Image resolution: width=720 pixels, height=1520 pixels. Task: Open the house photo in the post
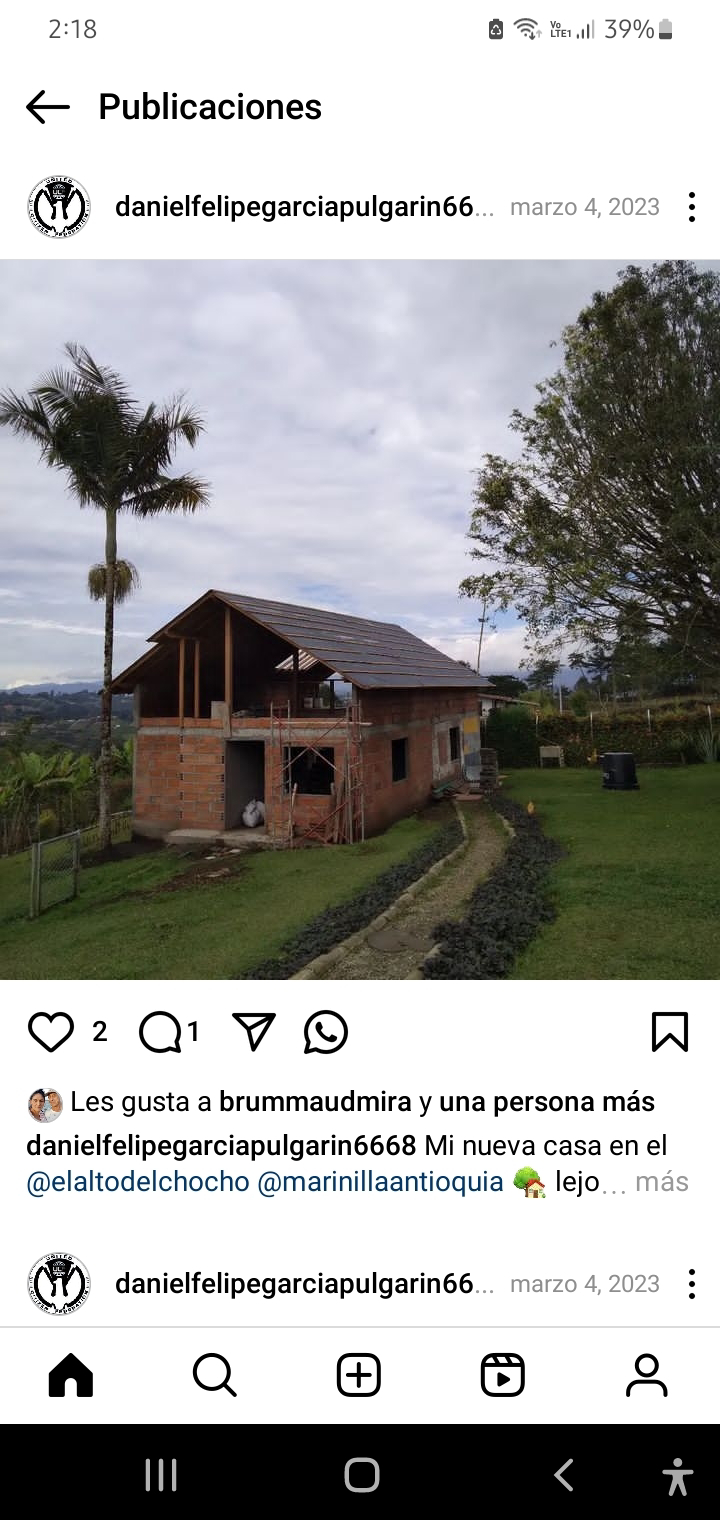tap(360, 620)
